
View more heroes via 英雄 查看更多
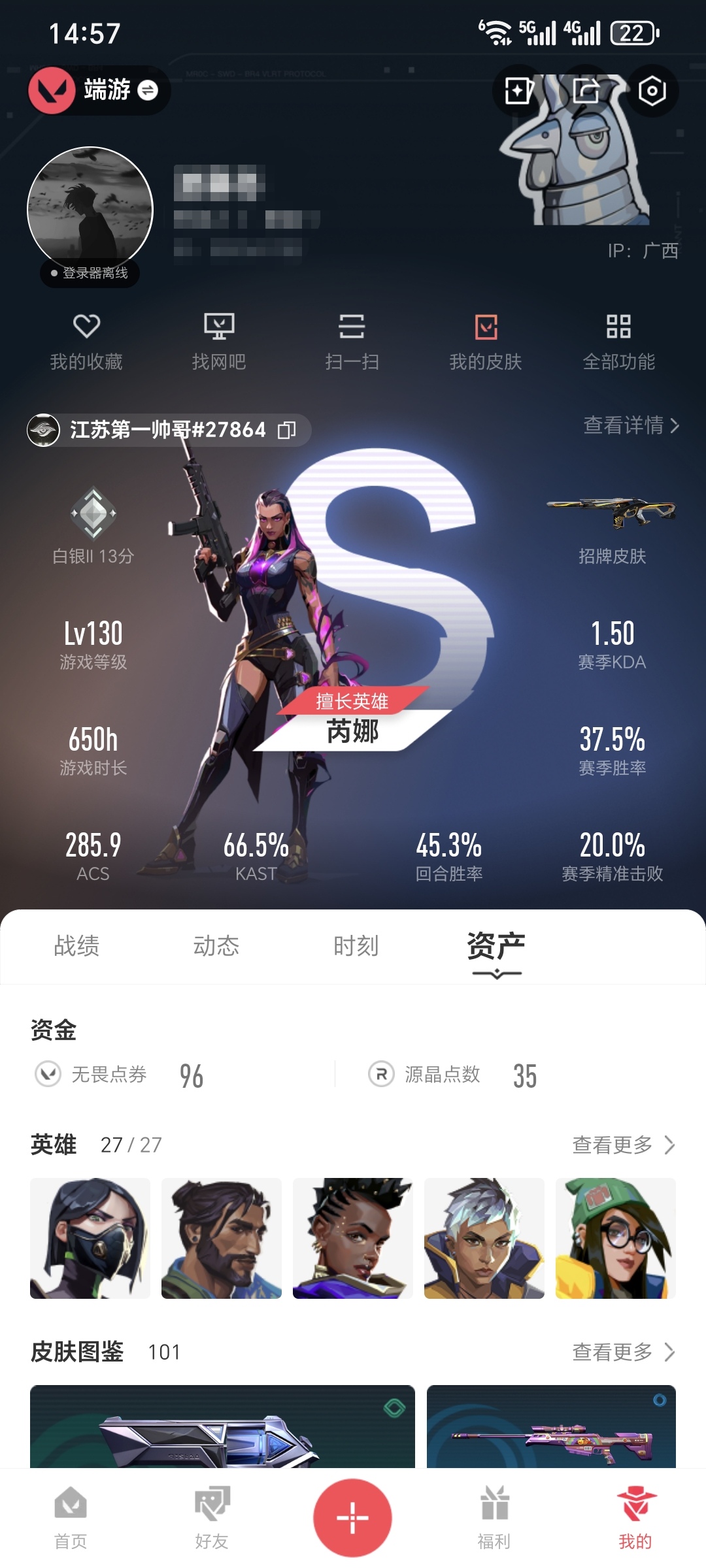click(623, 1145)
